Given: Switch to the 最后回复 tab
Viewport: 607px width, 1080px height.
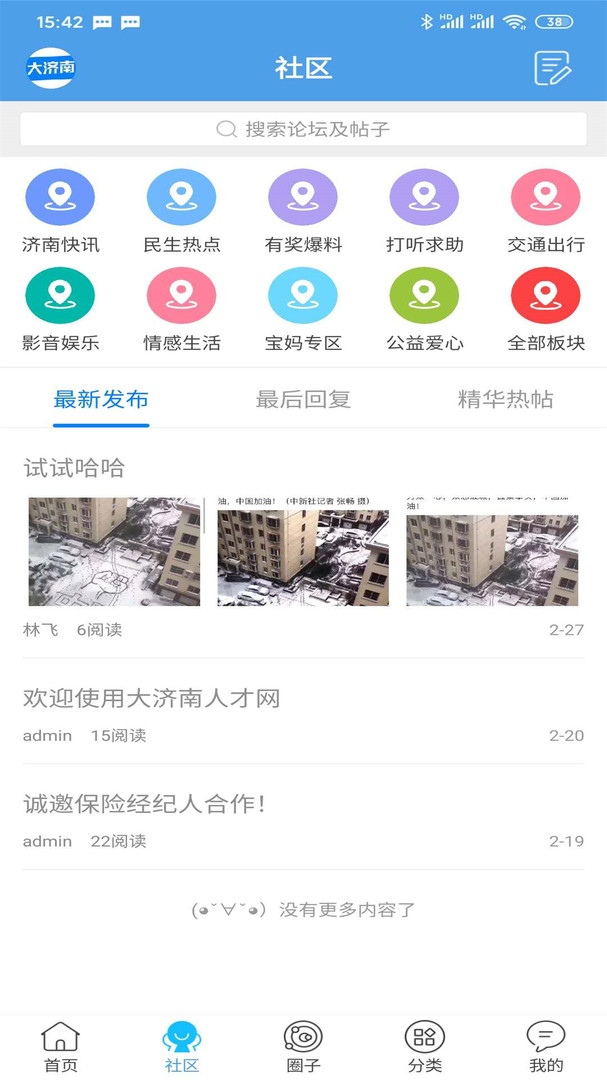Looking at the screenshot, I should coord(303,400).
